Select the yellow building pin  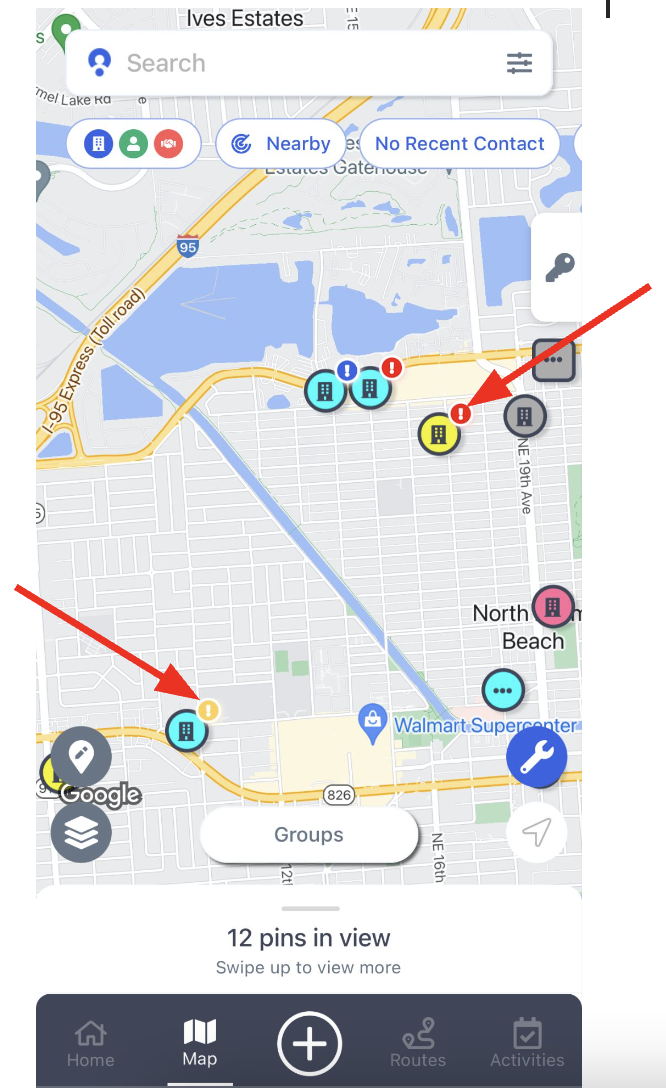(x=439, y=434)
